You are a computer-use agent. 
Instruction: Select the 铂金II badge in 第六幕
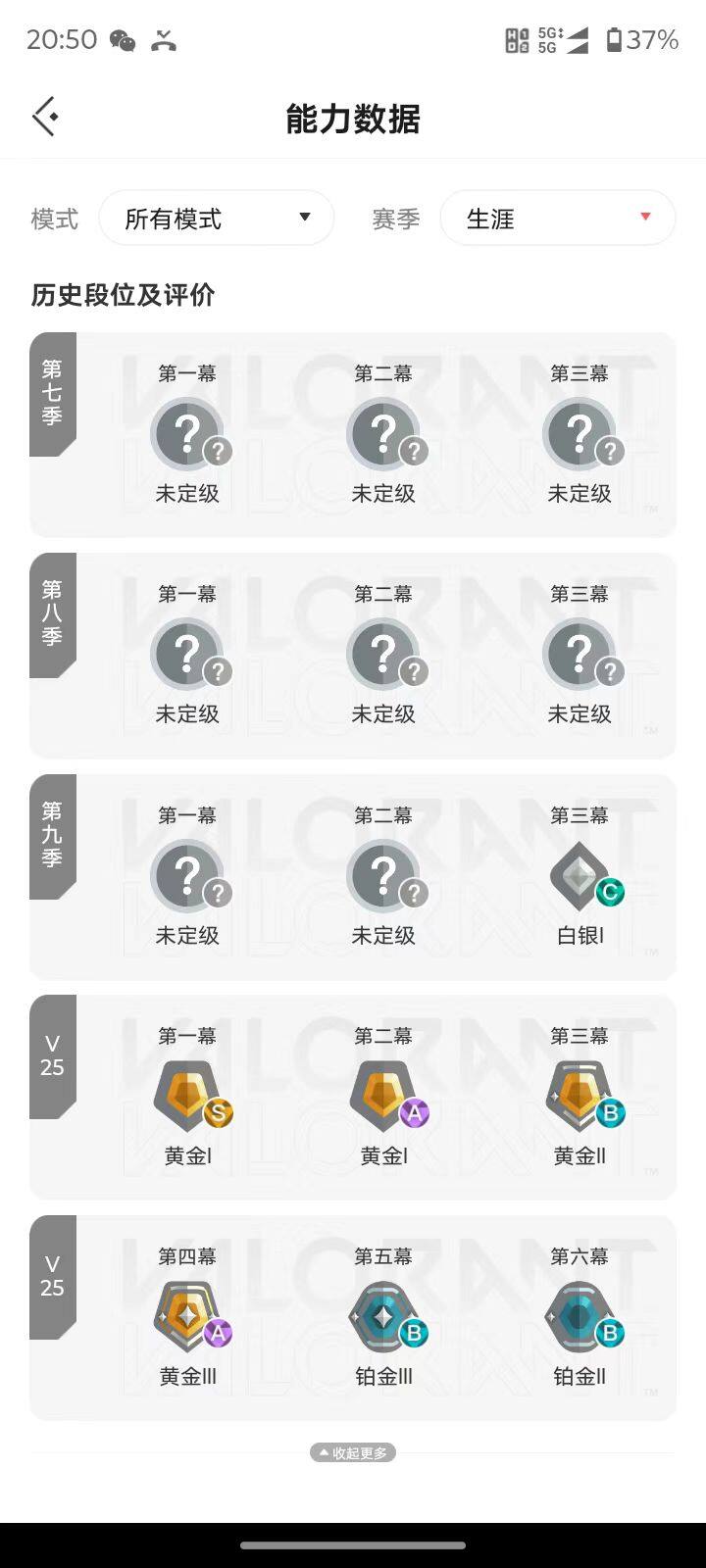tap(580, 1316)
